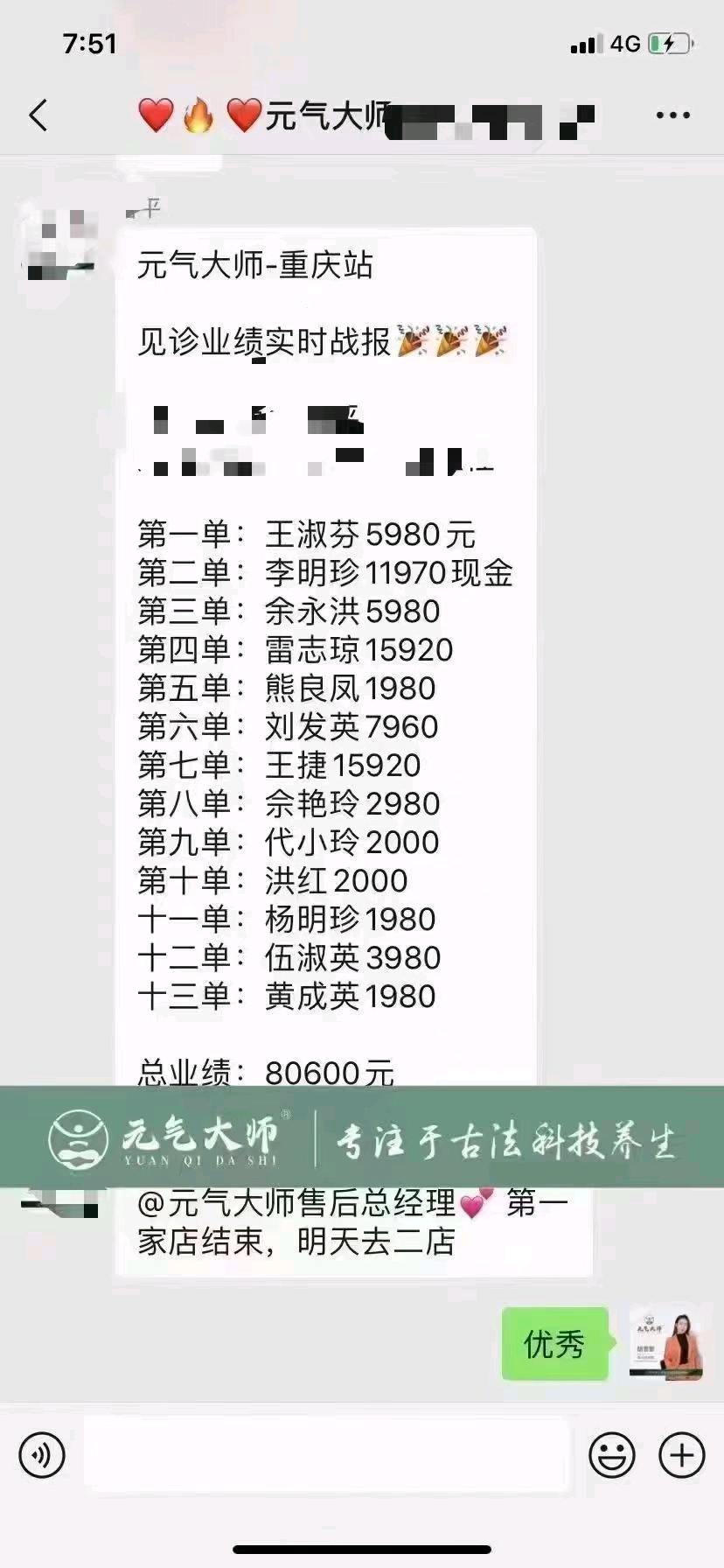The image size is (724, 1568).
Task: Tap the back chevron to exit chat
Action: point(38,114)
